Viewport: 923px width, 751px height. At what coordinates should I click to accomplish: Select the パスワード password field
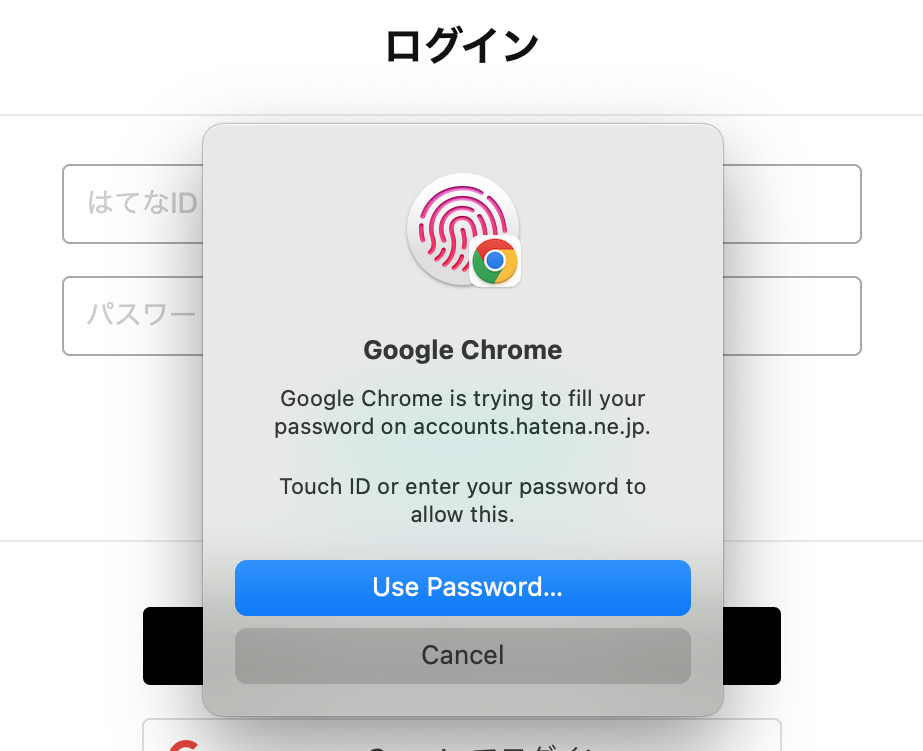(132, 316)
